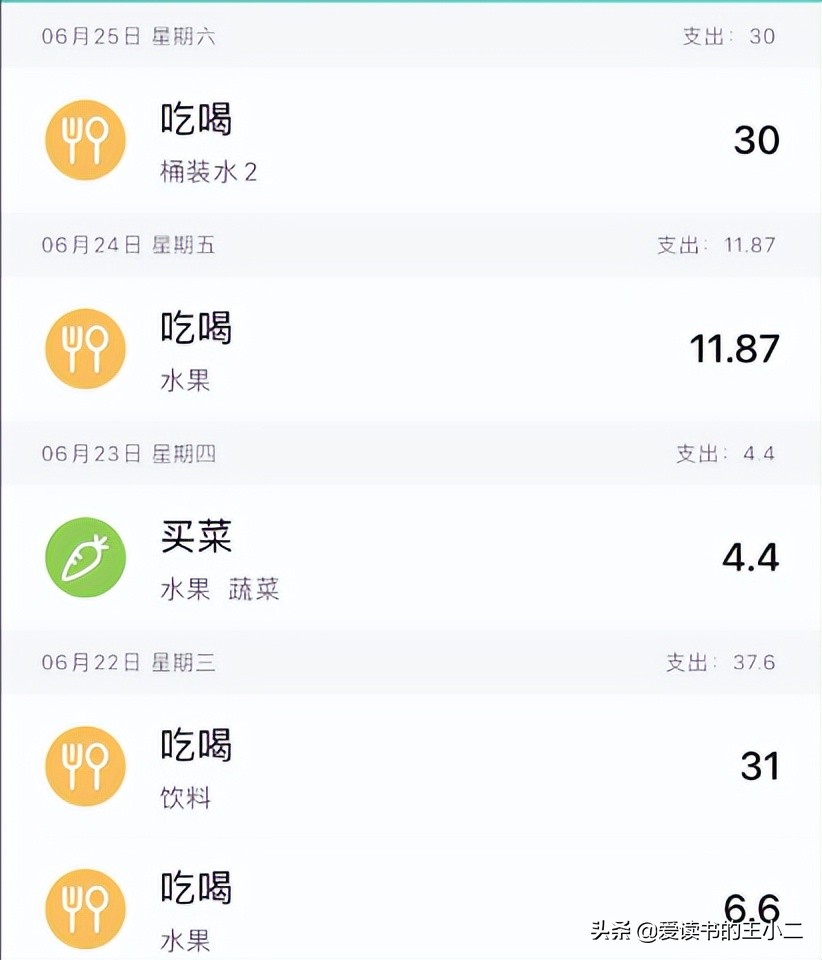Click the dining icon next to 饮料
The height and width of the screenshot is (960, 822).
point(85,765)
